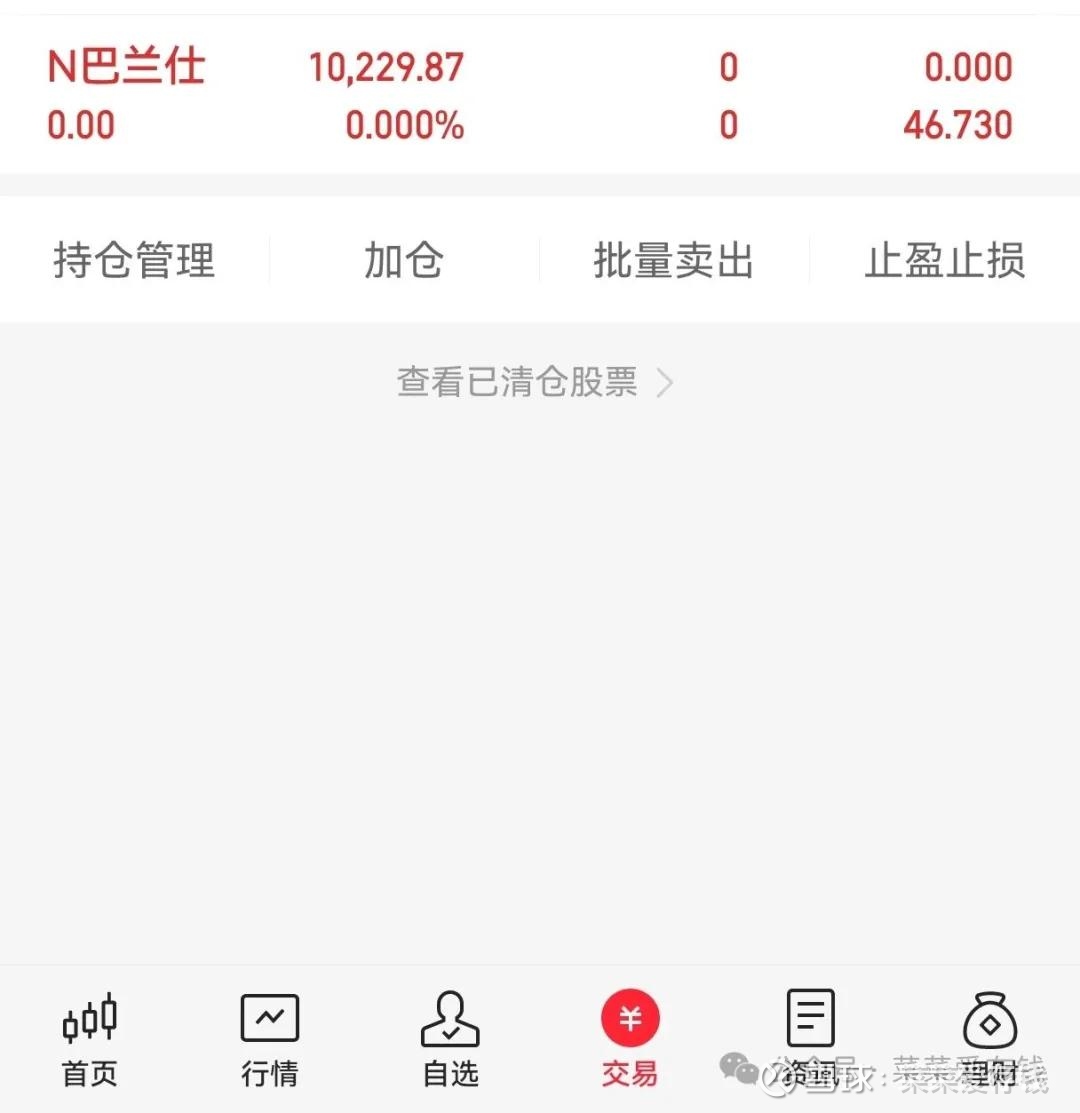Open 持仓管理 position management
Screen dimensions: 1080x1113
click(x=134, y=261)
